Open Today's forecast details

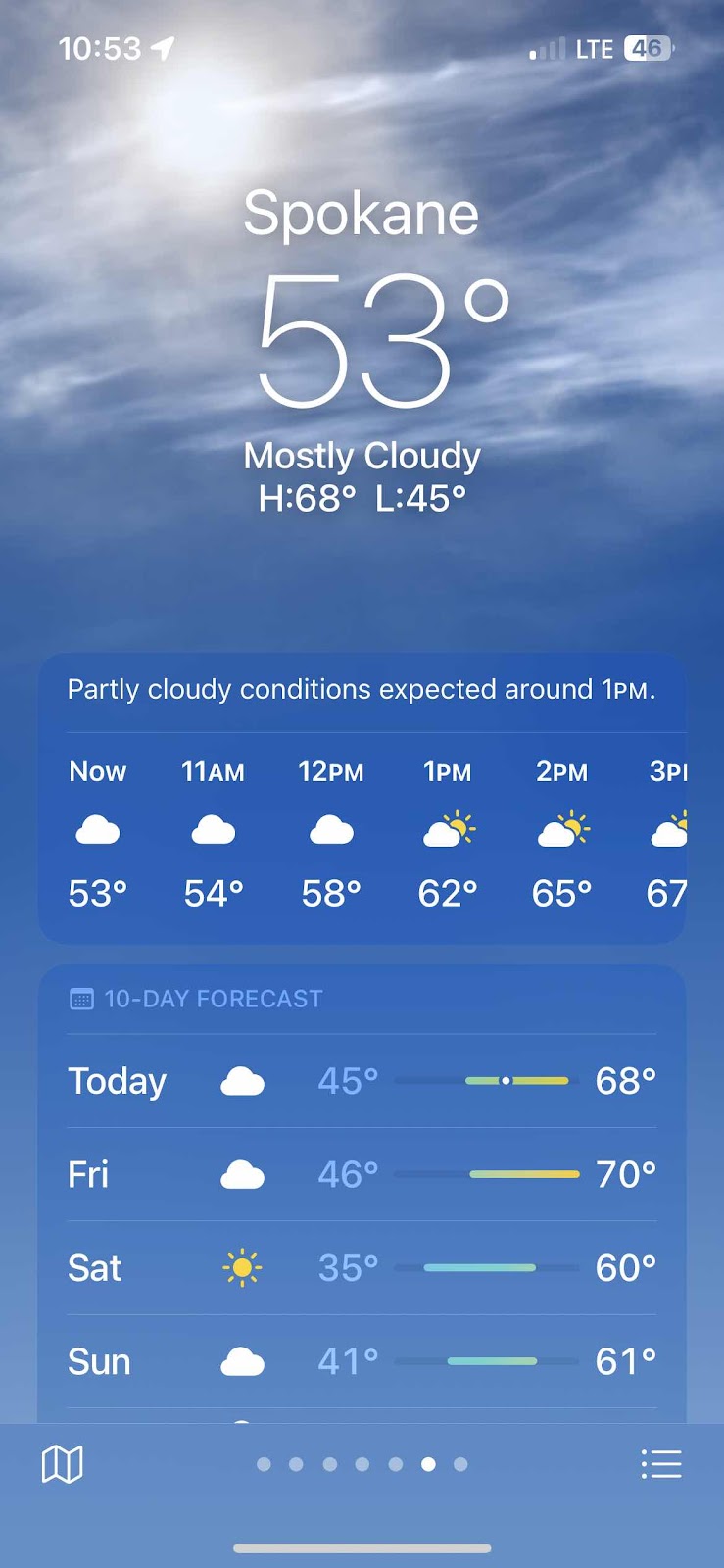(x=362, y=1081)
